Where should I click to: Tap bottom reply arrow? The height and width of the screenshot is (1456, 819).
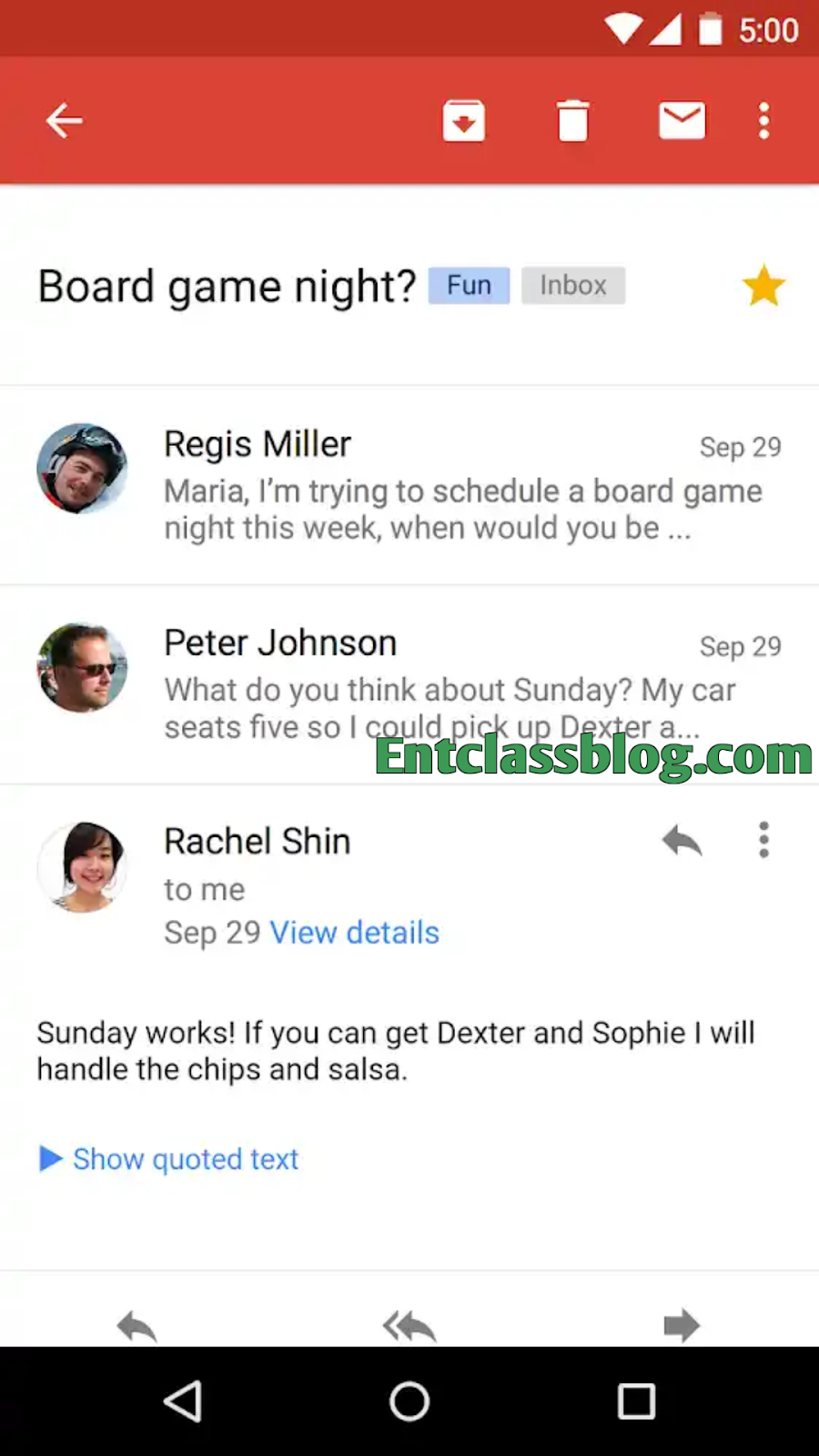(x=136, y=1326)
